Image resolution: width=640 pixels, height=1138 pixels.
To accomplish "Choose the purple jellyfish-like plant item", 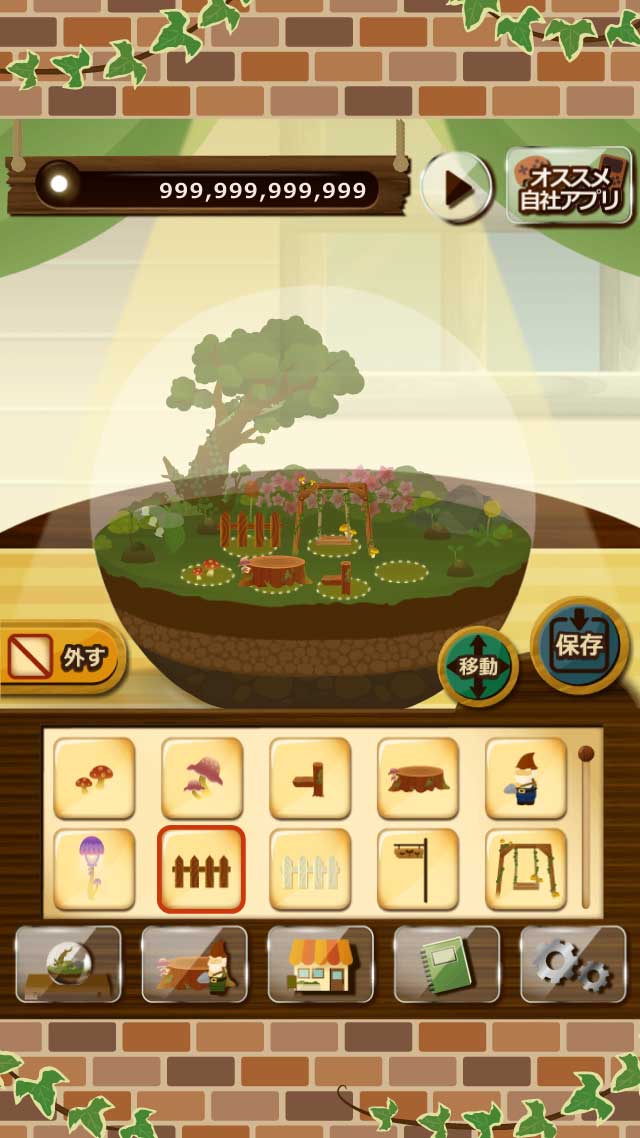I will (94, 868).
